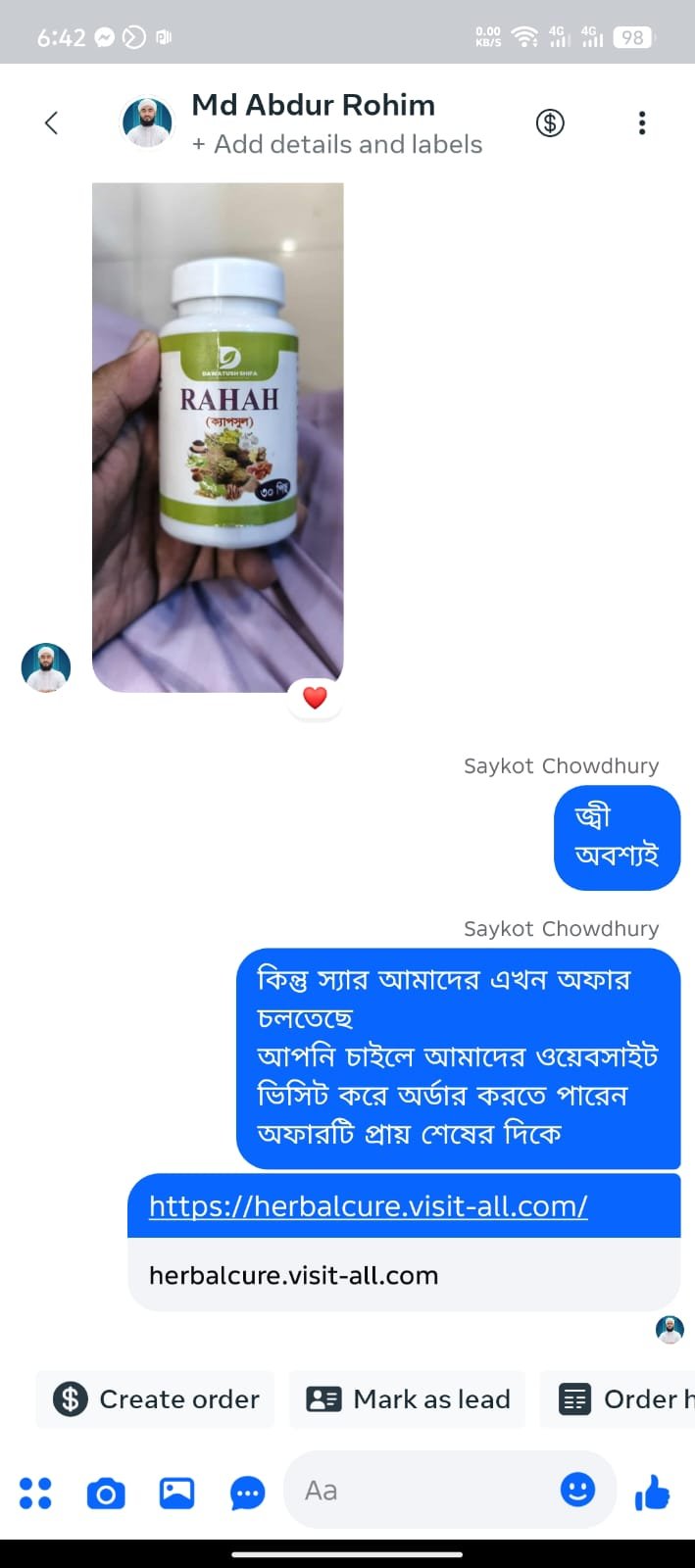The image size is (695, 1568).
Task: Open the dollar payment icon in header
Action: tap(550, 122)
